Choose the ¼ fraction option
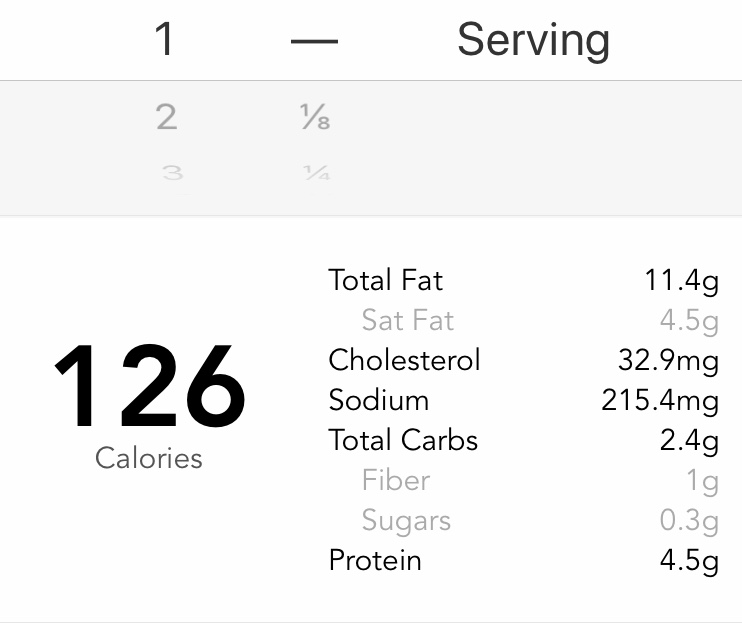This screenshot has height=623, width=742. pyautogui.click(x=316, y=174)
